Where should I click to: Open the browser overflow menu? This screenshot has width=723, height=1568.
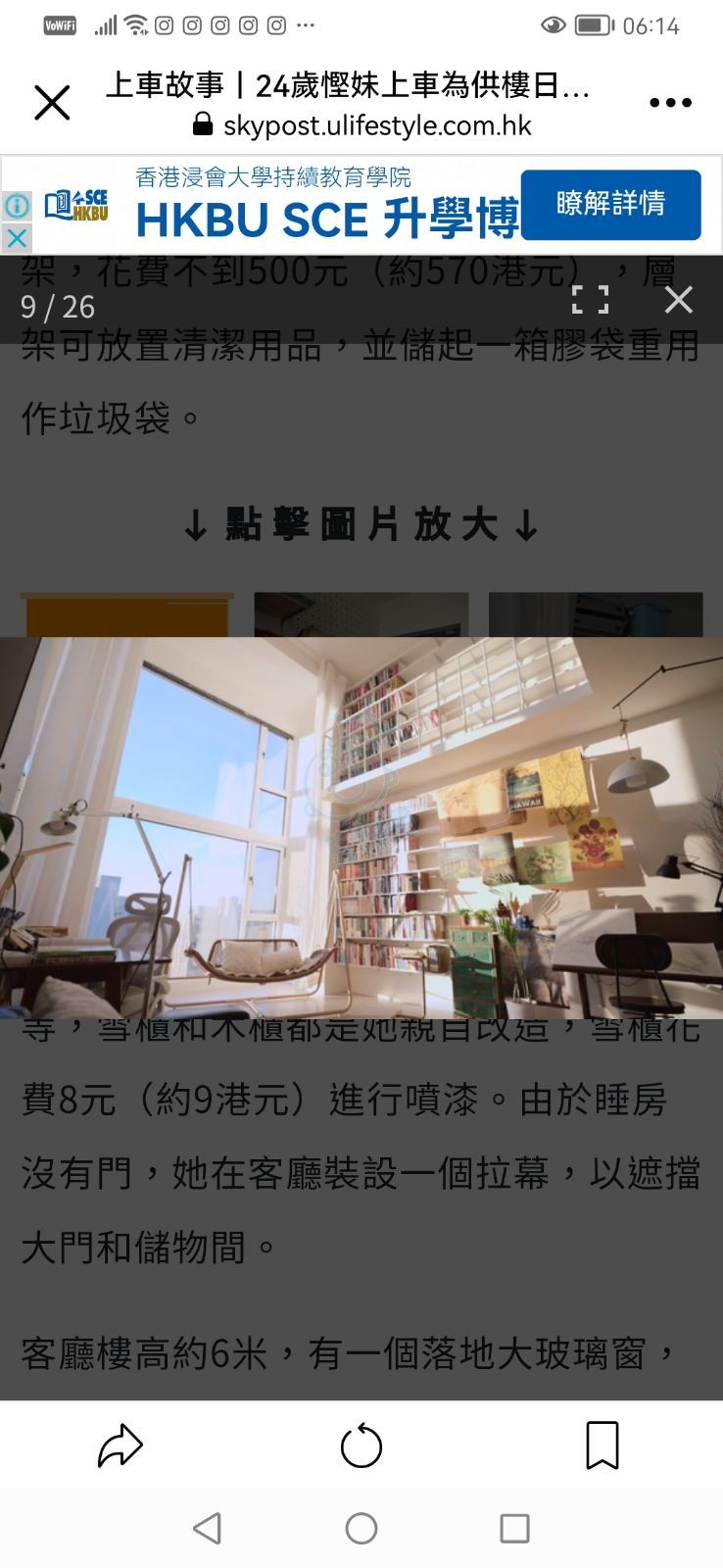pos(670,103)
